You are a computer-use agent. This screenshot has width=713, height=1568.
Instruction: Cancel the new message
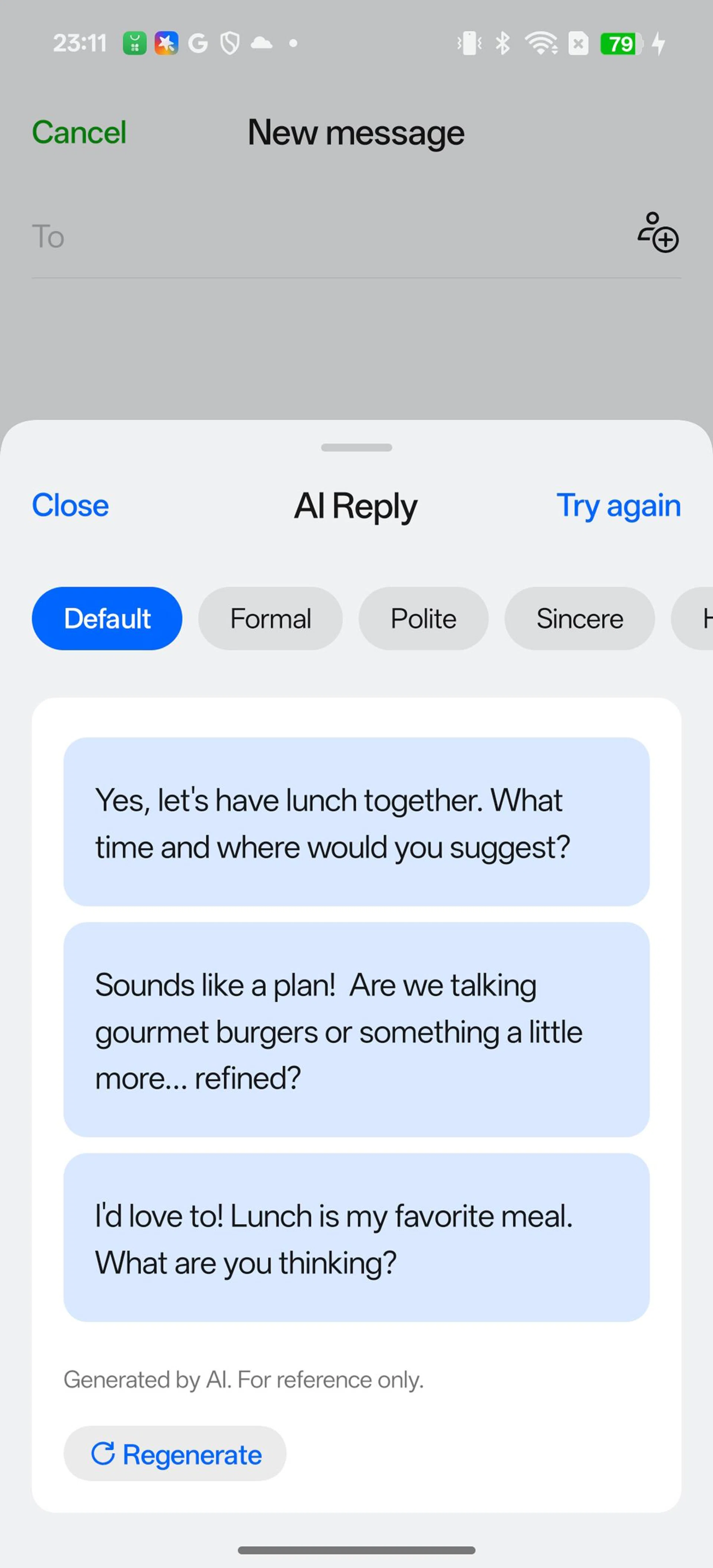79,133
